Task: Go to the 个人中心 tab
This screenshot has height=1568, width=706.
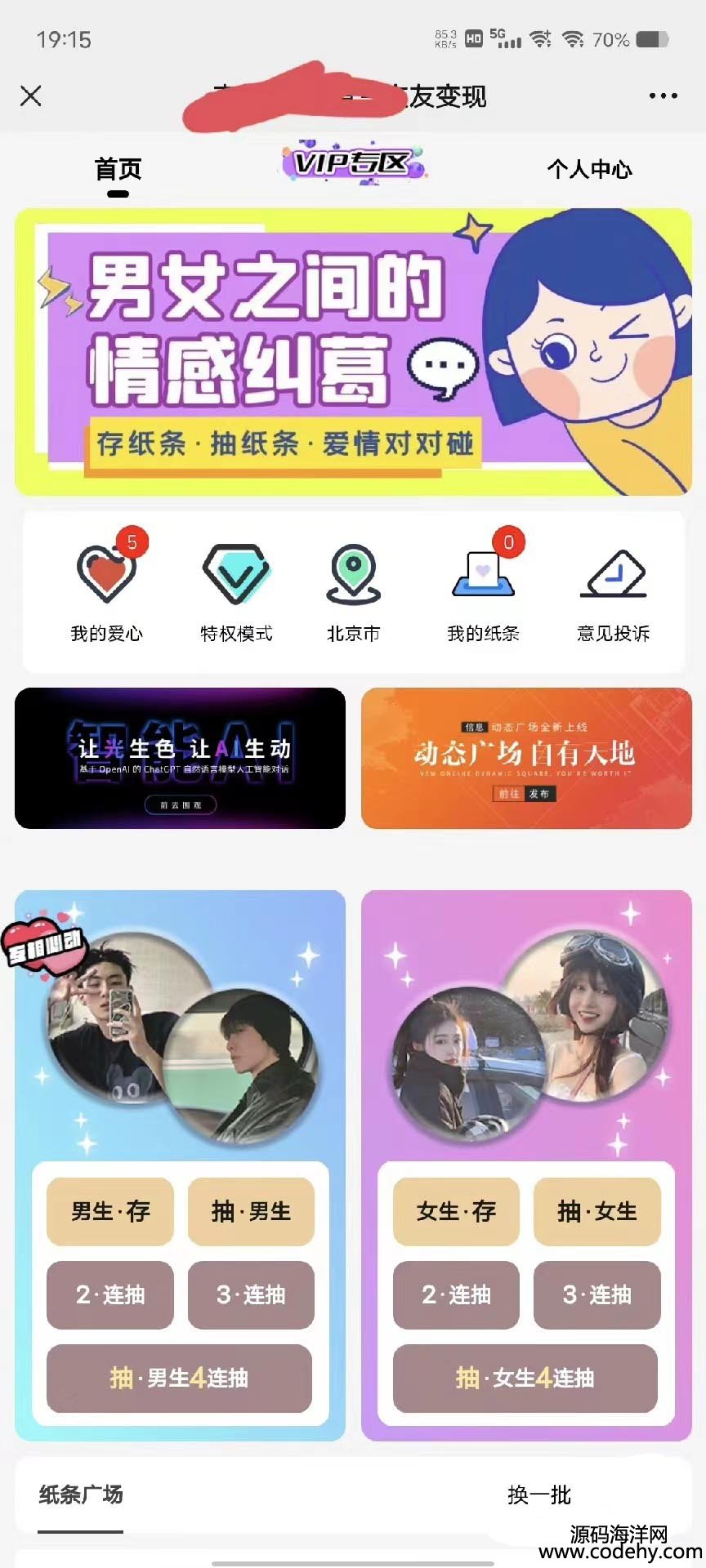Action: pos(588,169)
